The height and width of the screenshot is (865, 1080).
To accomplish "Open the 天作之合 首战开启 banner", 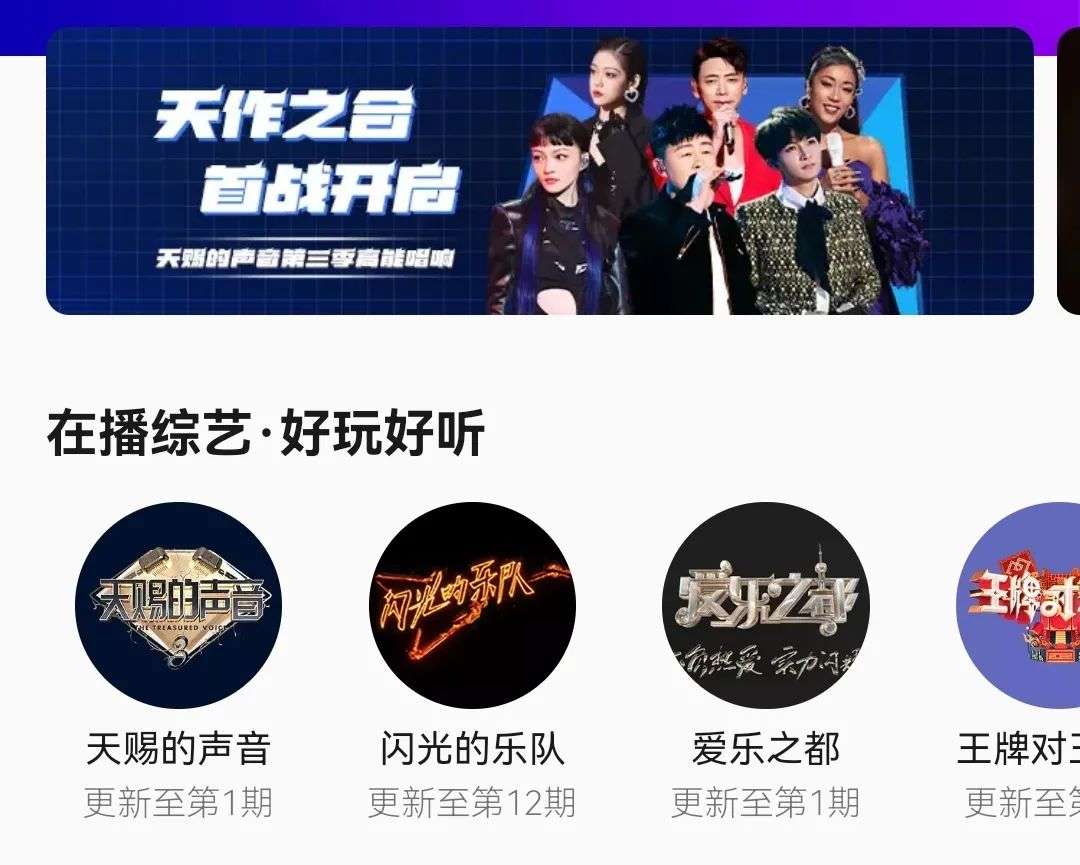I will pyautogui.click(x=539, y=171).
